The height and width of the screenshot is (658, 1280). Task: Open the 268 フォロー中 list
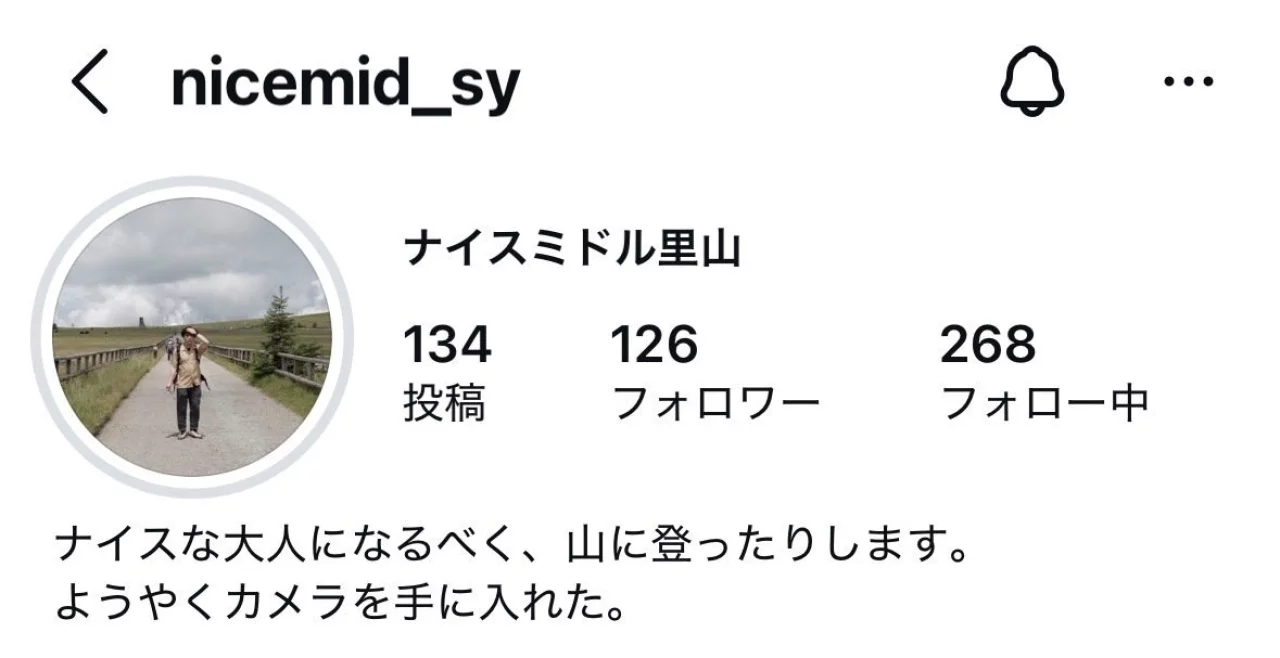[1043, 373]
